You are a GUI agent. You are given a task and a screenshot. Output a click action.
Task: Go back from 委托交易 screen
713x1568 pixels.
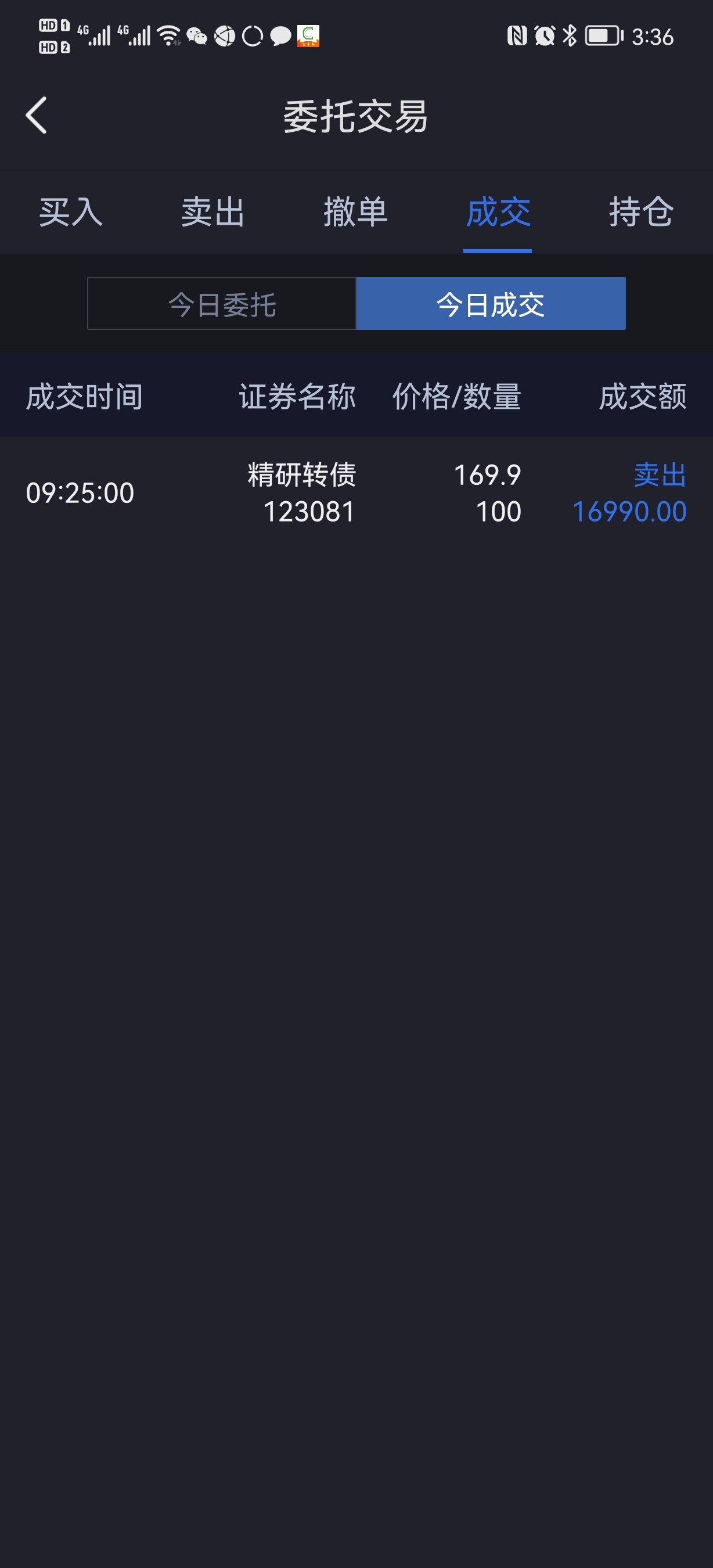(x=37, y=115)
